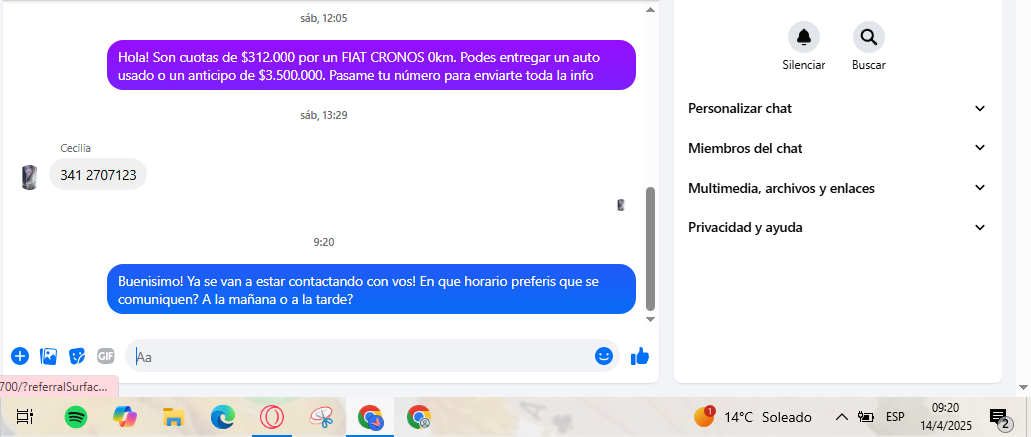Expand Personalizar chat section

point(837,108)
